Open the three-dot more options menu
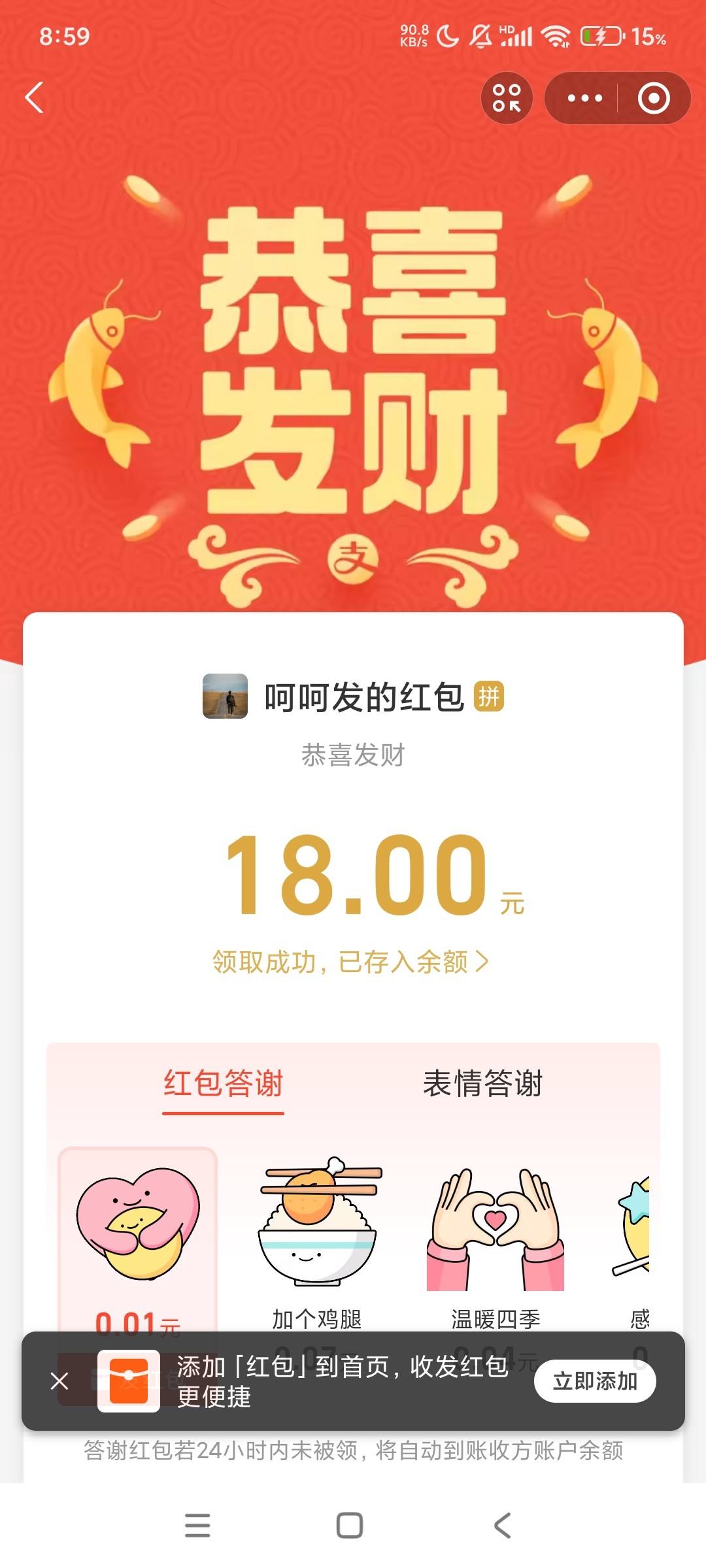 click(x=584, y=98)
